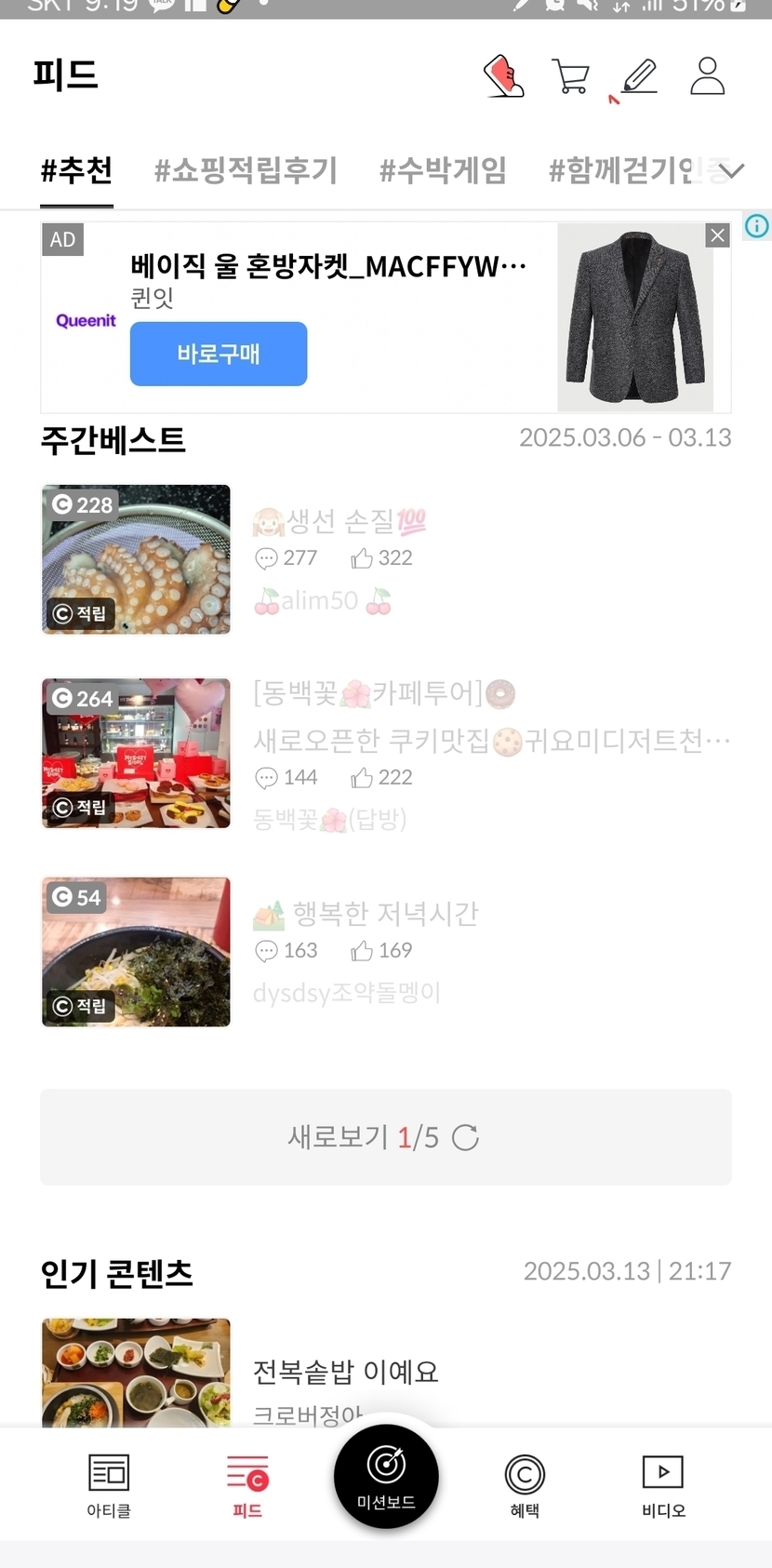This screenshot has width=772, height=1568.
Task: Close the Queenit ad banner
Action: point(717,235)
